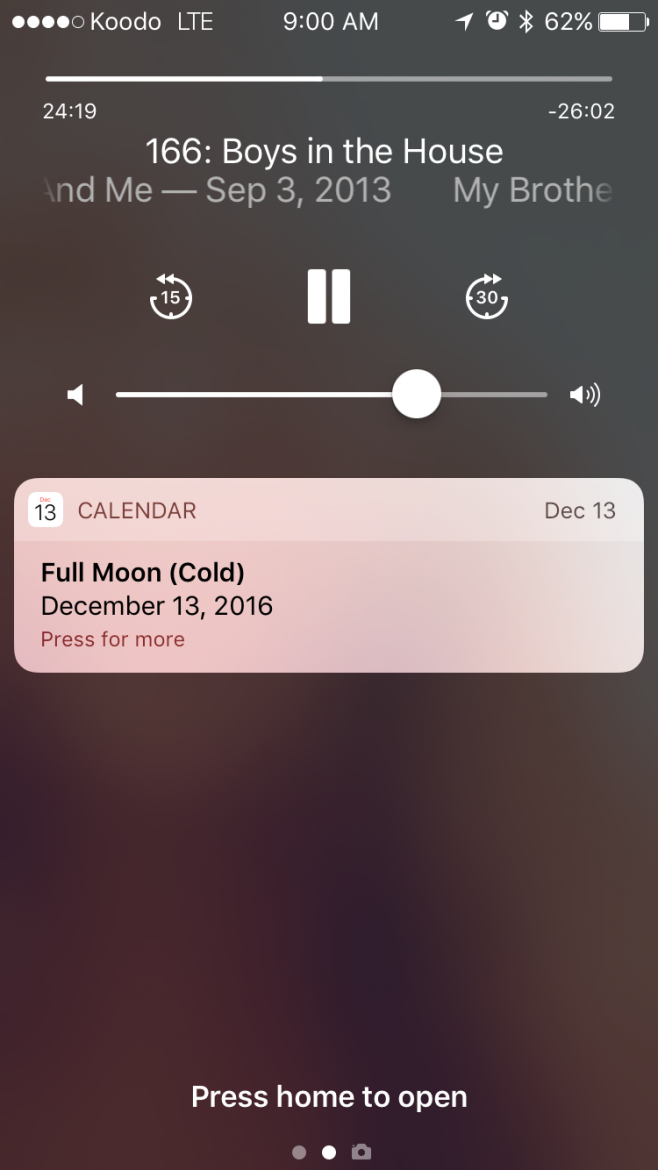
Task: Open the Full Moon (Cold) calendar notification
Action: tap(329, 575)
